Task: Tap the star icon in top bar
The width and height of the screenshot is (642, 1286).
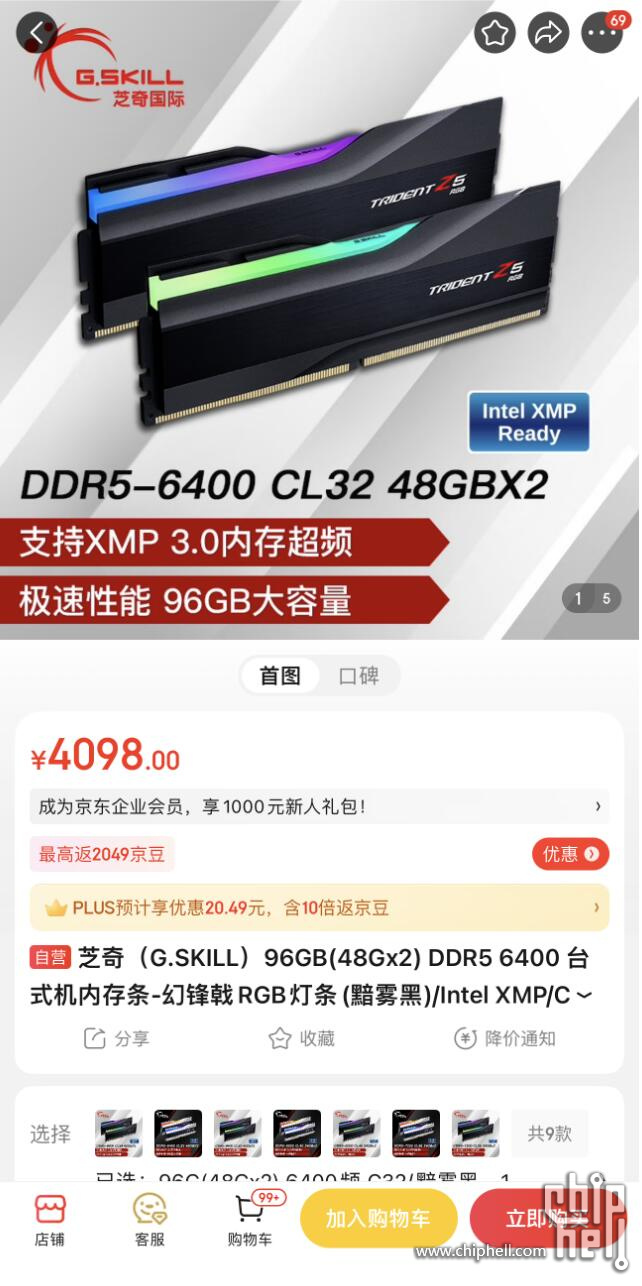Action: tap(495, 34)
